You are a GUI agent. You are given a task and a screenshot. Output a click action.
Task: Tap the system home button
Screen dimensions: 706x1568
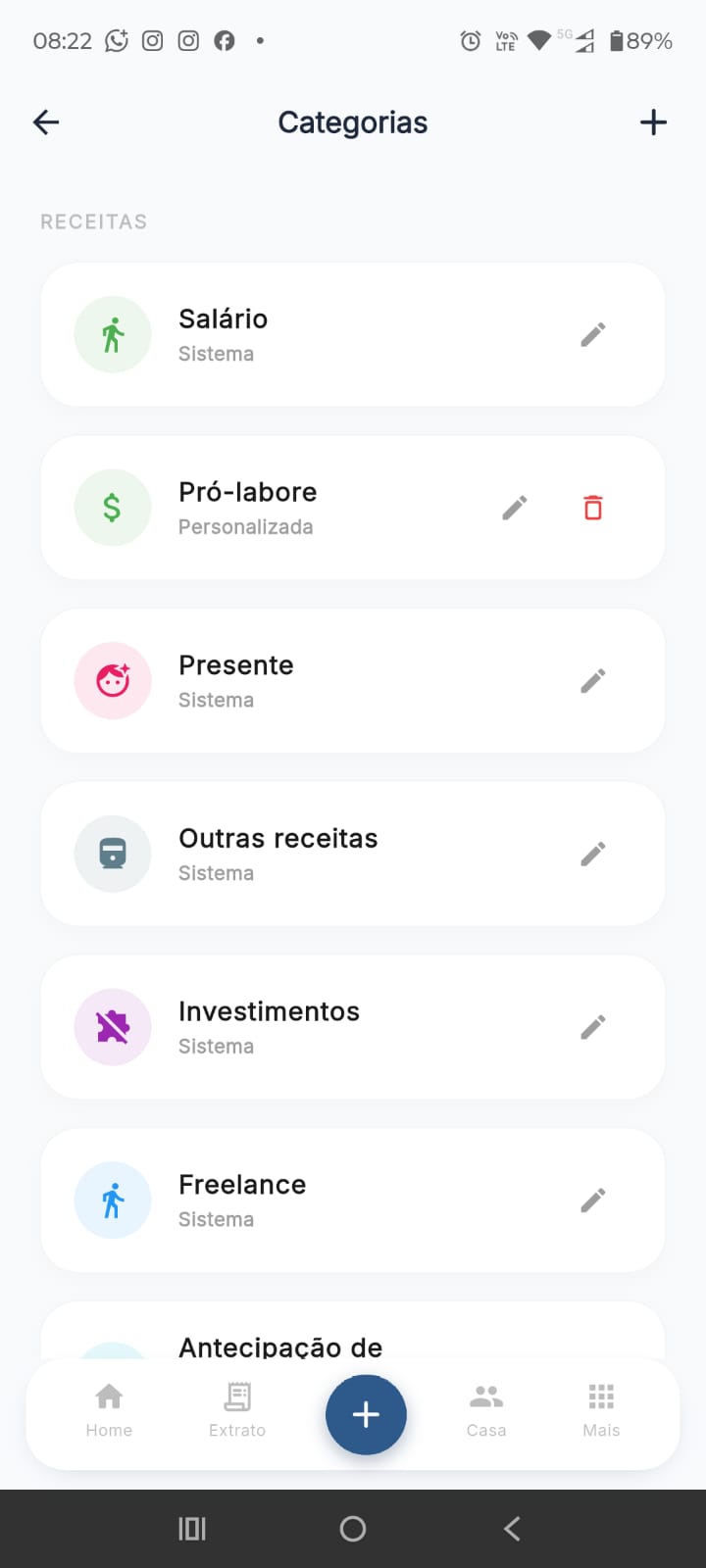point(353,1529)
